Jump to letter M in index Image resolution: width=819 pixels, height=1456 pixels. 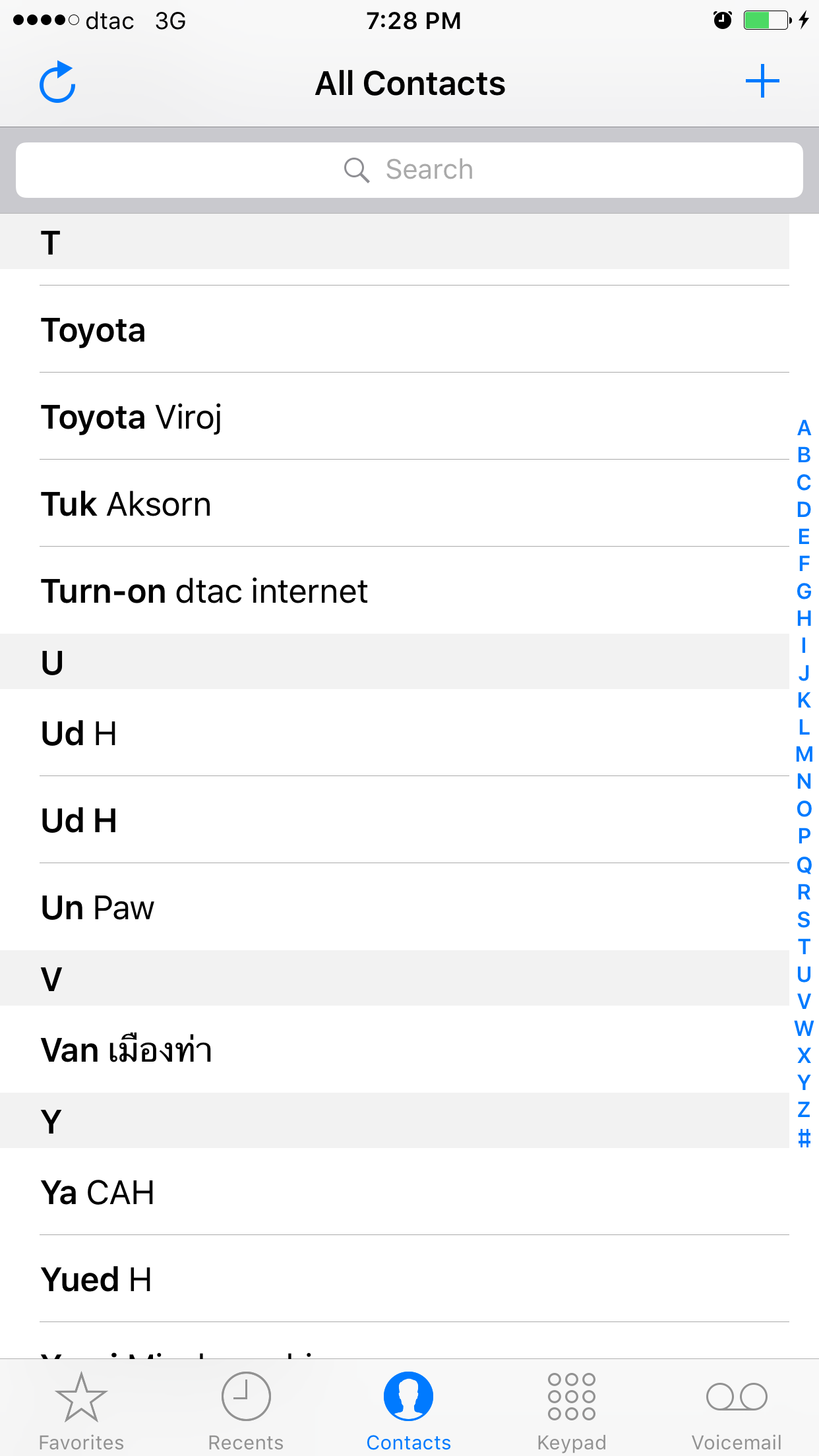coord(804,754)
